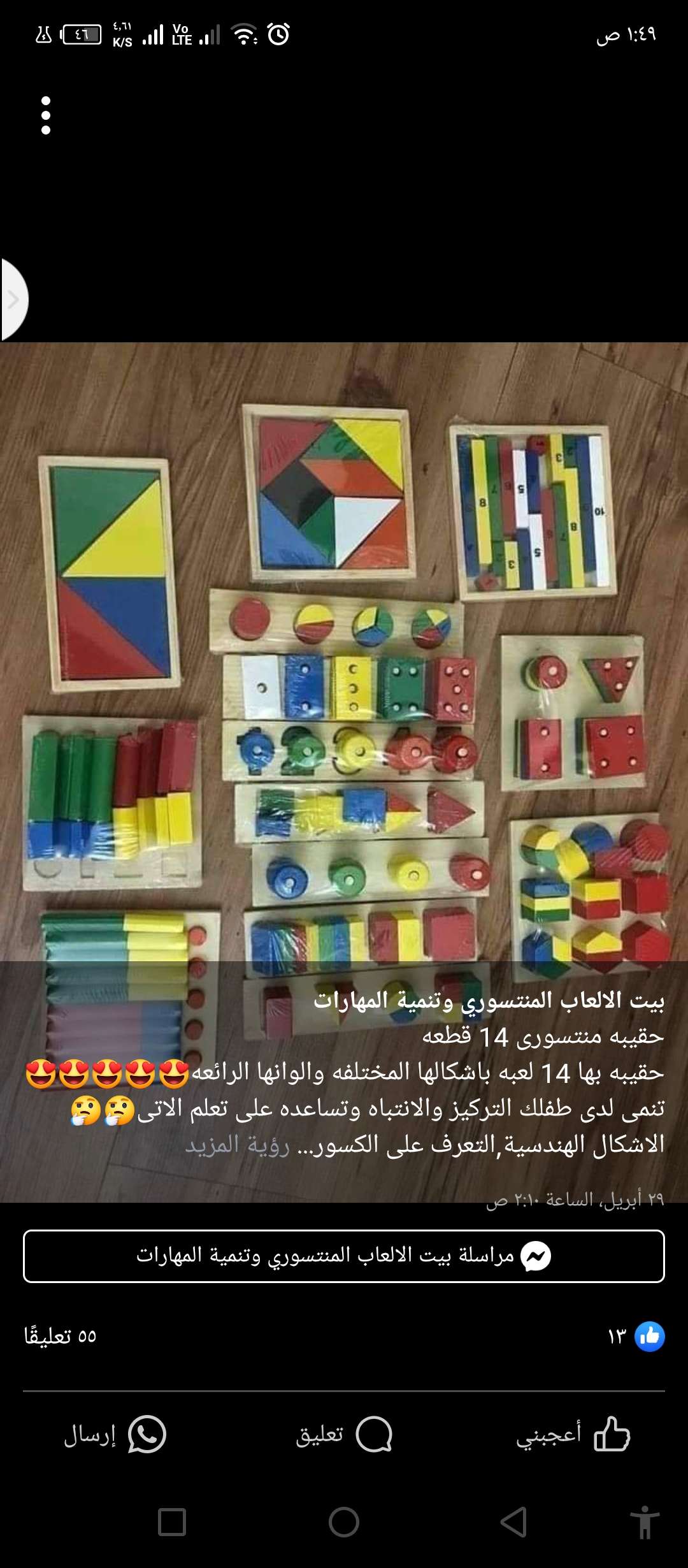Image resolution: width=688 pixels, height=1568 pixels.
Task: Expand the post with رؤية المزيد
Action: point(238,1145)
